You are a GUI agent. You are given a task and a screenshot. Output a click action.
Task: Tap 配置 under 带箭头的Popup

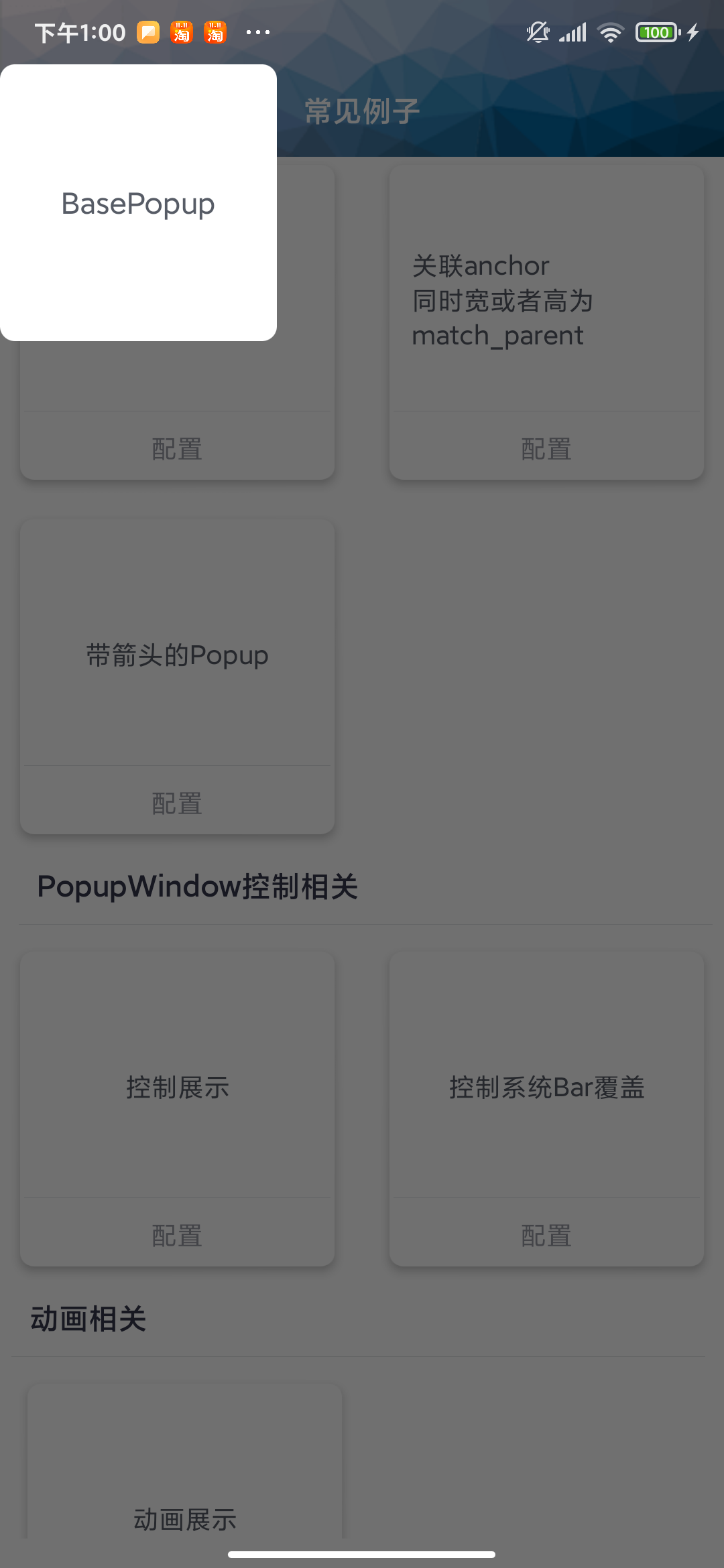click(x=177, y=803)
